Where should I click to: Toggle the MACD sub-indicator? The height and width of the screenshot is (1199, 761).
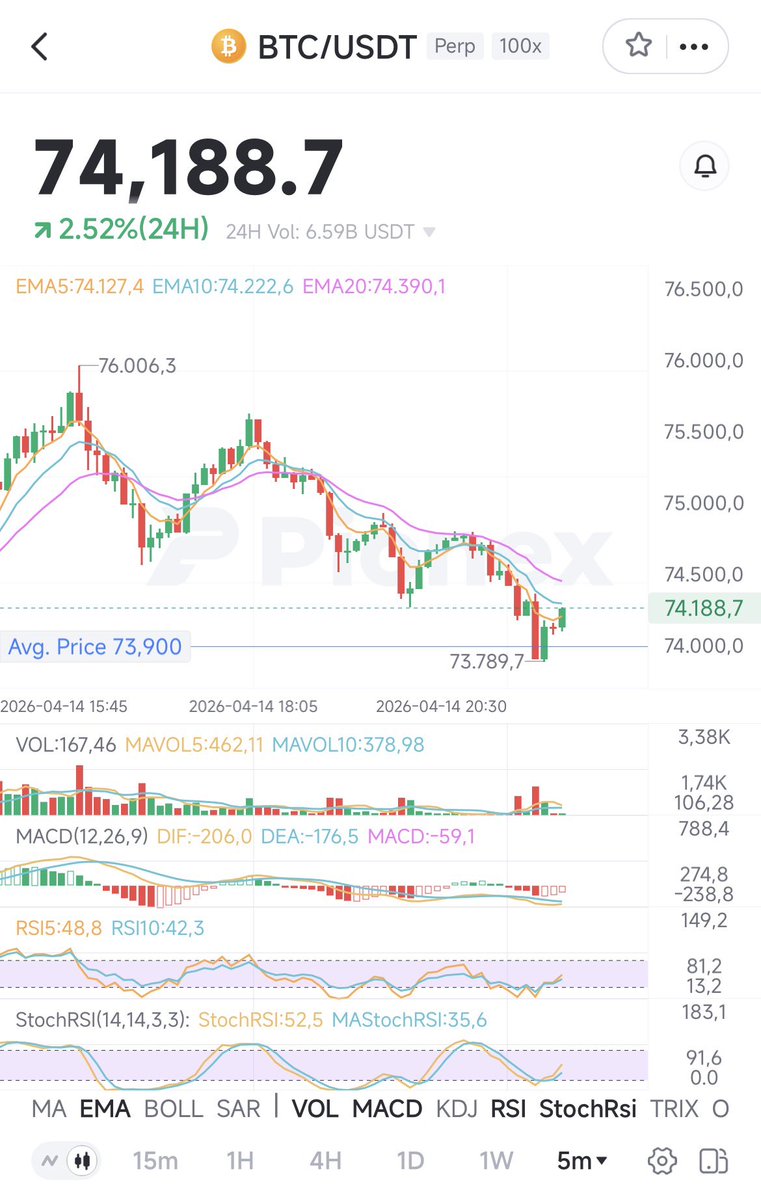point(387,1108)
